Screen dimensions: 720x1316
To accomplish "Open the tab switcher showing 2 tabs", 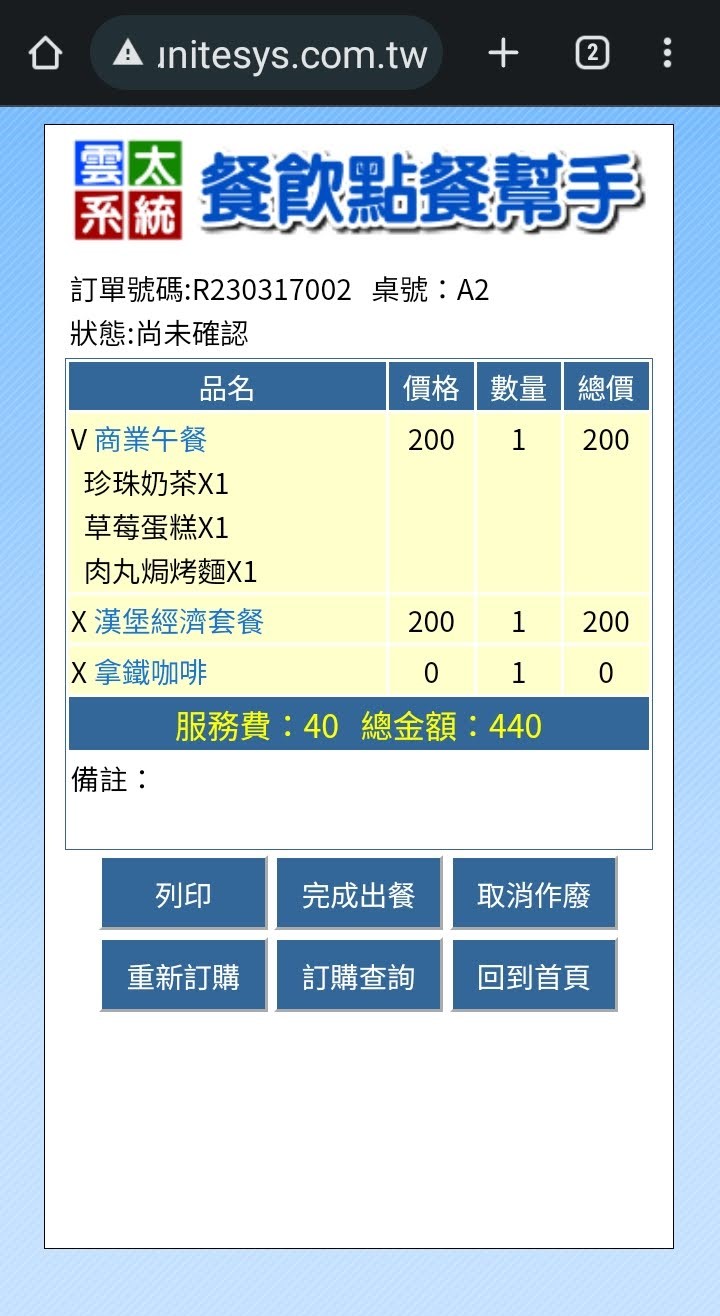I will [x=592, y=53].
